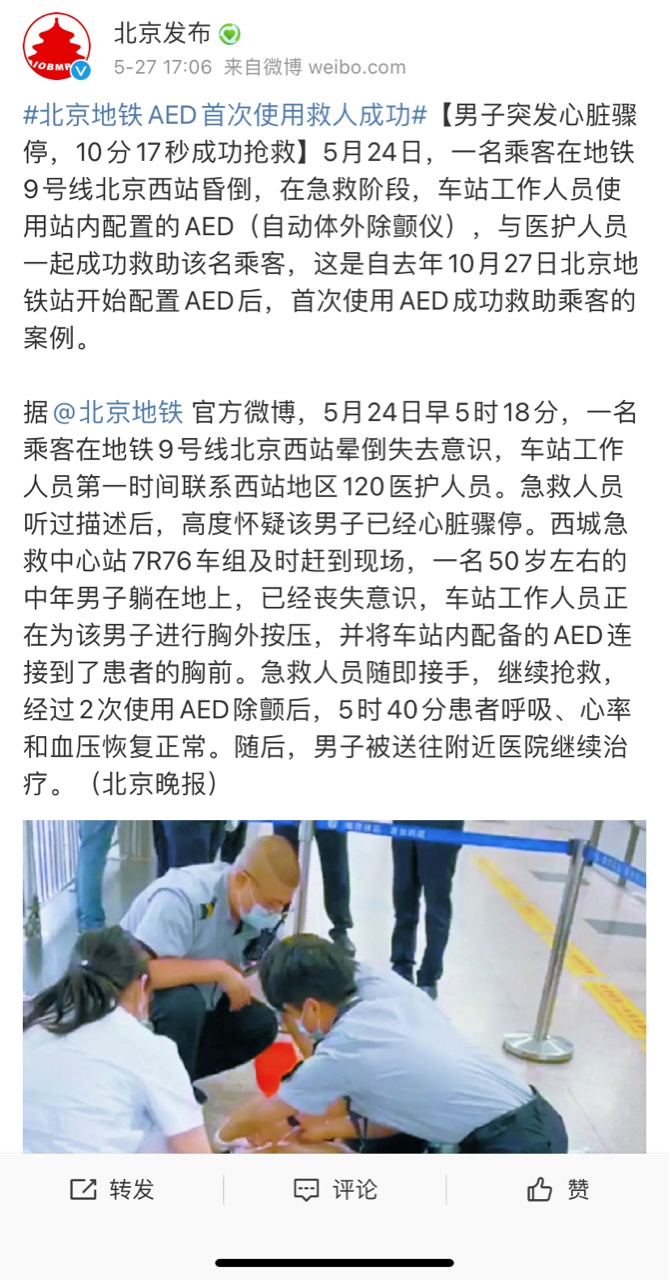The image size is (670, 1280).
Task: Open 北京发布 profile avatar
Action: tap(57, 47)
